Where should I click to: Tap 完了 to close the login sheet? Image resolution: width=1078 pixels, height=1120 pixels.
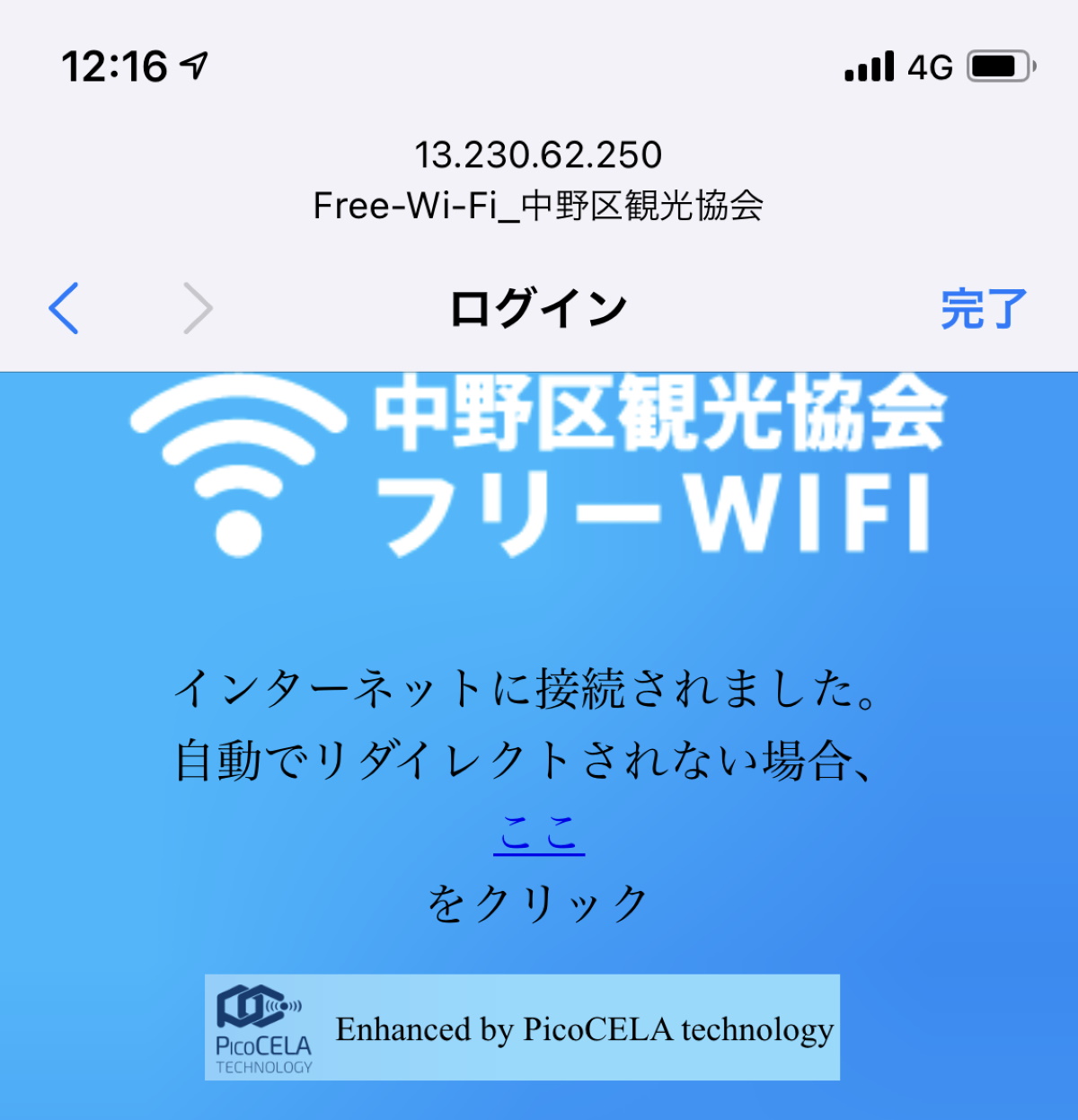coord(984,309)
